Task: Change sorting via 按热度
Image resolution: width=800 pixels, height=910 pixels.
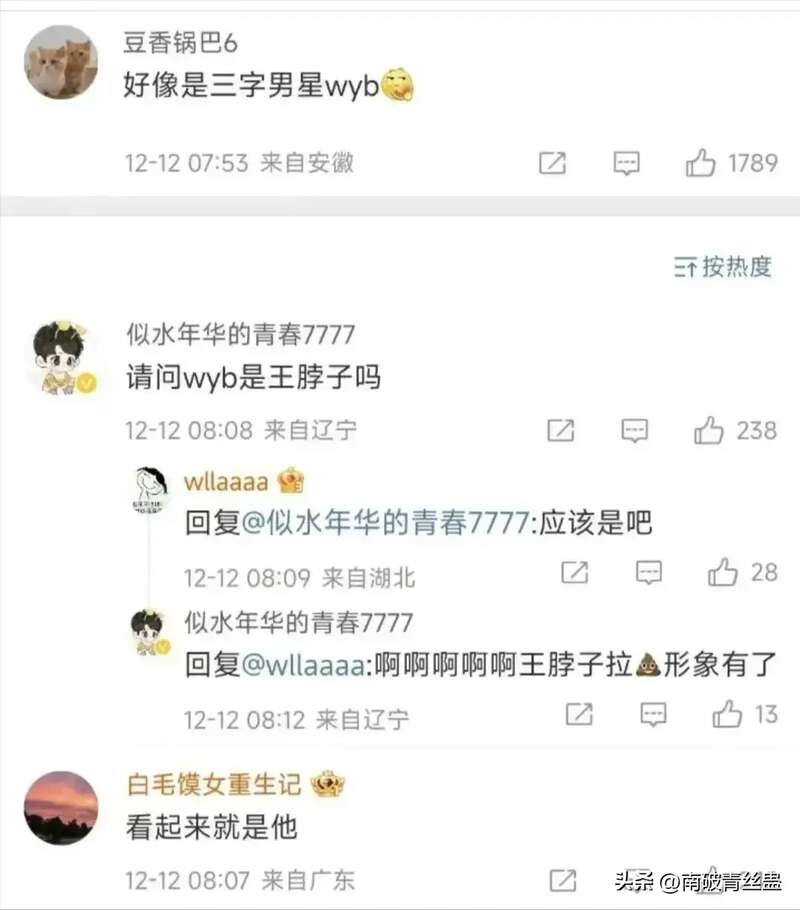Action: click(x=723, y=267)
